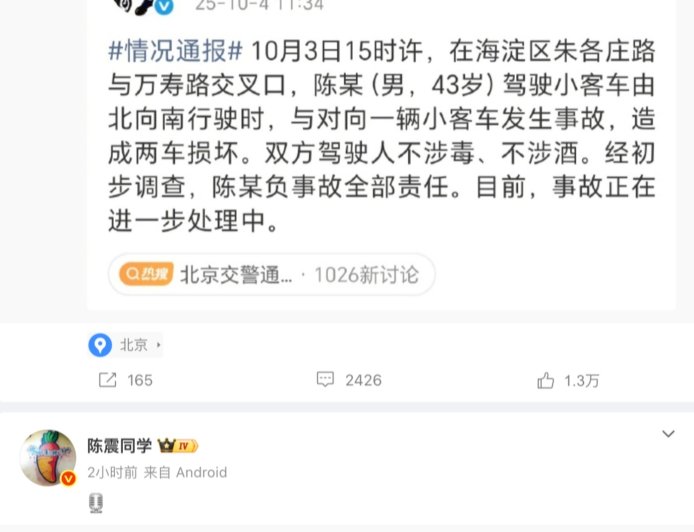
Task: Open the 陈震同学 username link
Action: pos(119,446)
